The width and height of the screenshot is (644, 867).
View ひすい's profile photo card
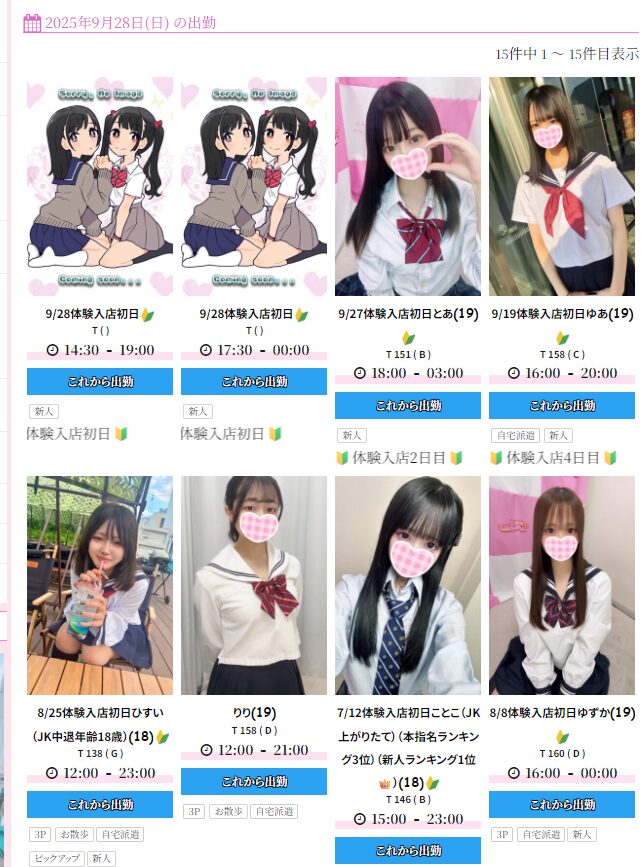pos(99,585)
